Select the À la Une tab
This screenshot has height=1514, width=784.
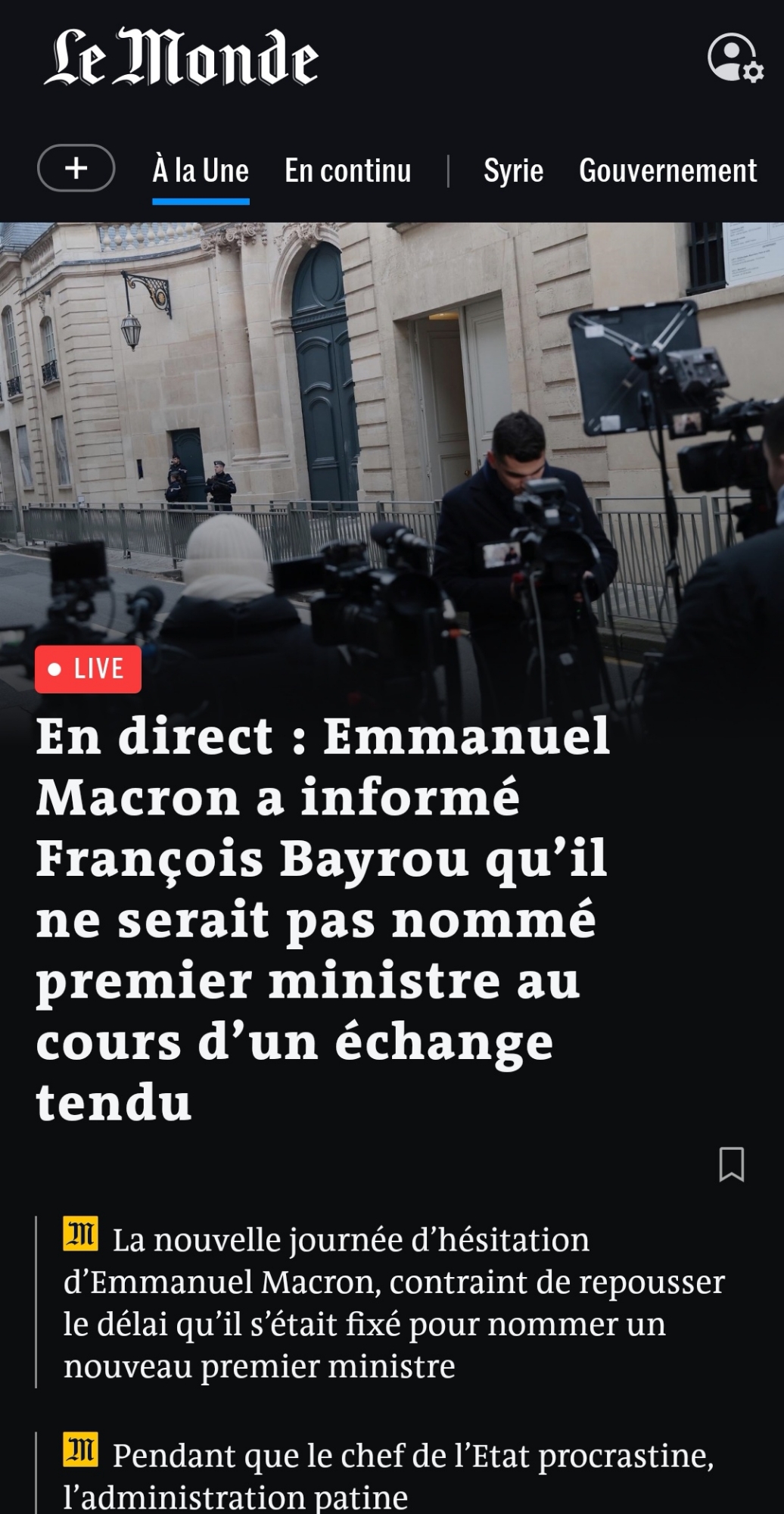201,171
